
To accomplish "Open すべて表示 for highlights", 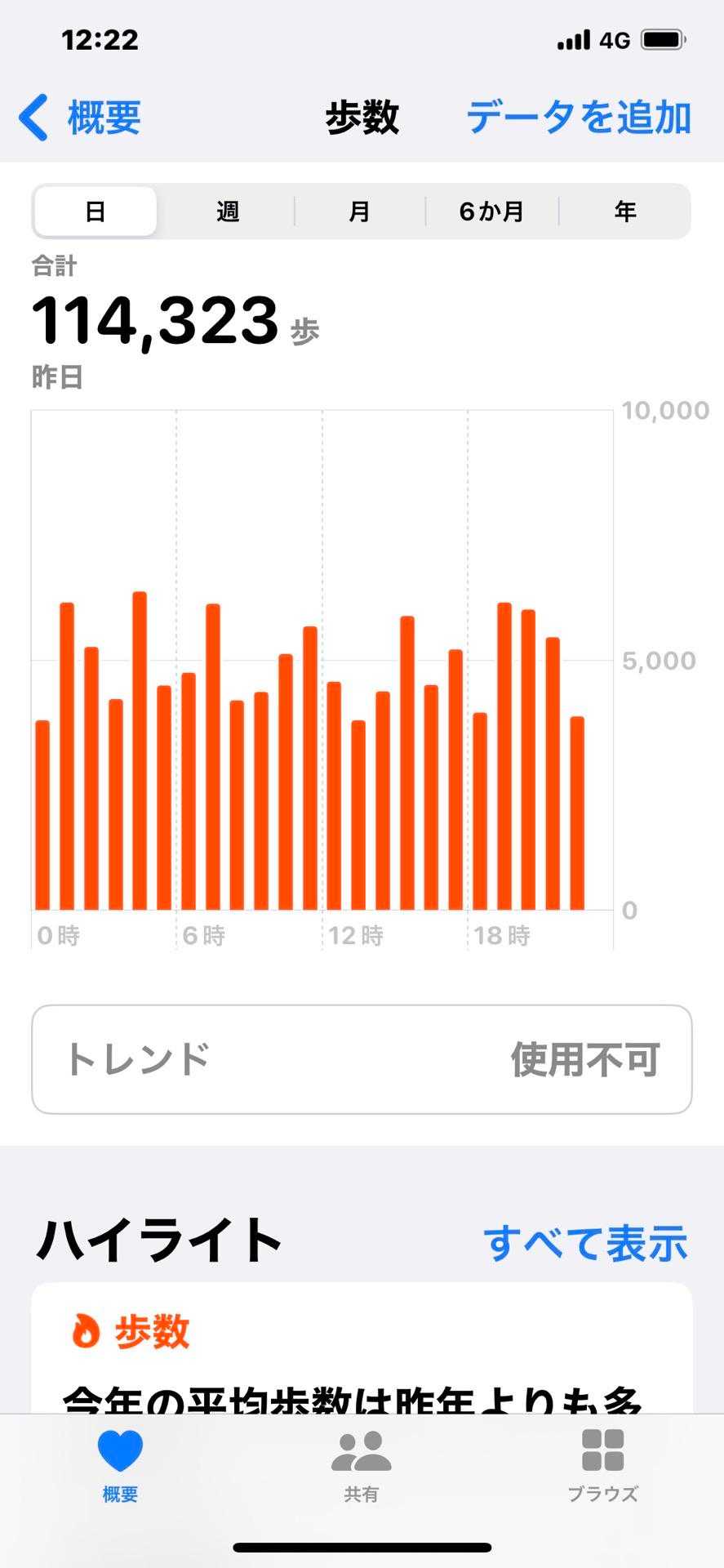I will (x=585, y=1243).
